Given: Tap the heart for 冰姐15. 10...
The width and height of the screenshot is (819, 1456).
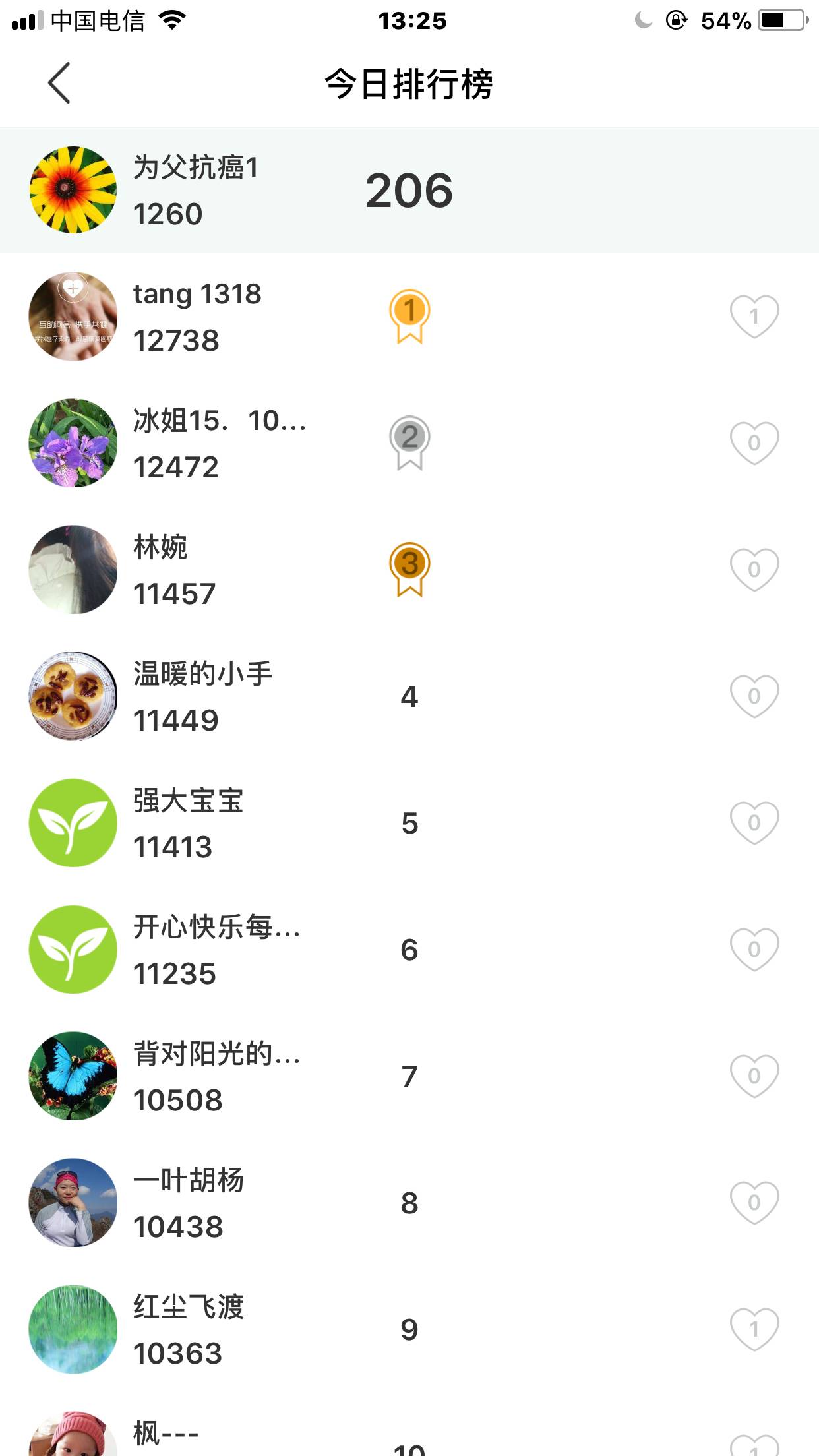Looking at the screenshot, I should coord(754,443).
